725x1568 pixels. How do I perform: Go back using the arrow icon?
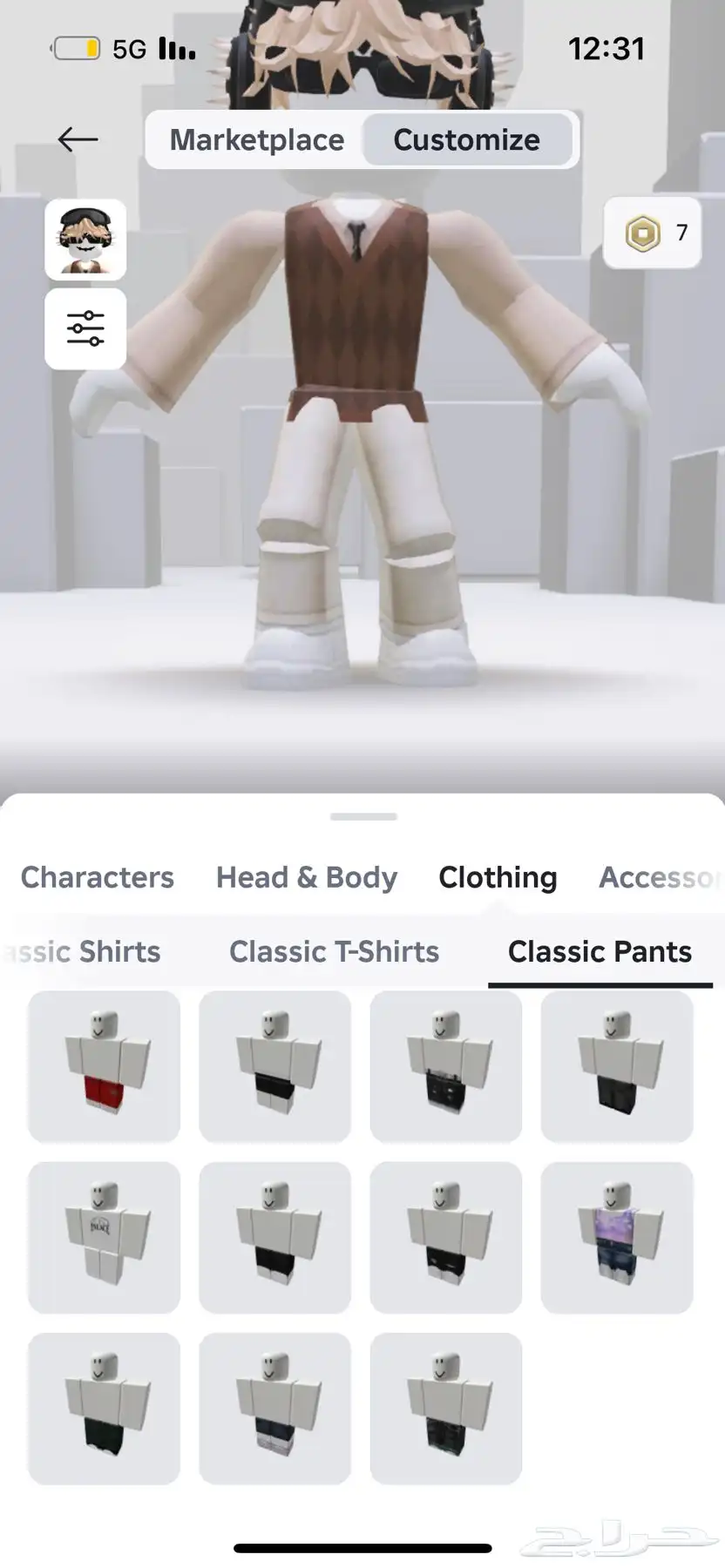click(78, 139)
